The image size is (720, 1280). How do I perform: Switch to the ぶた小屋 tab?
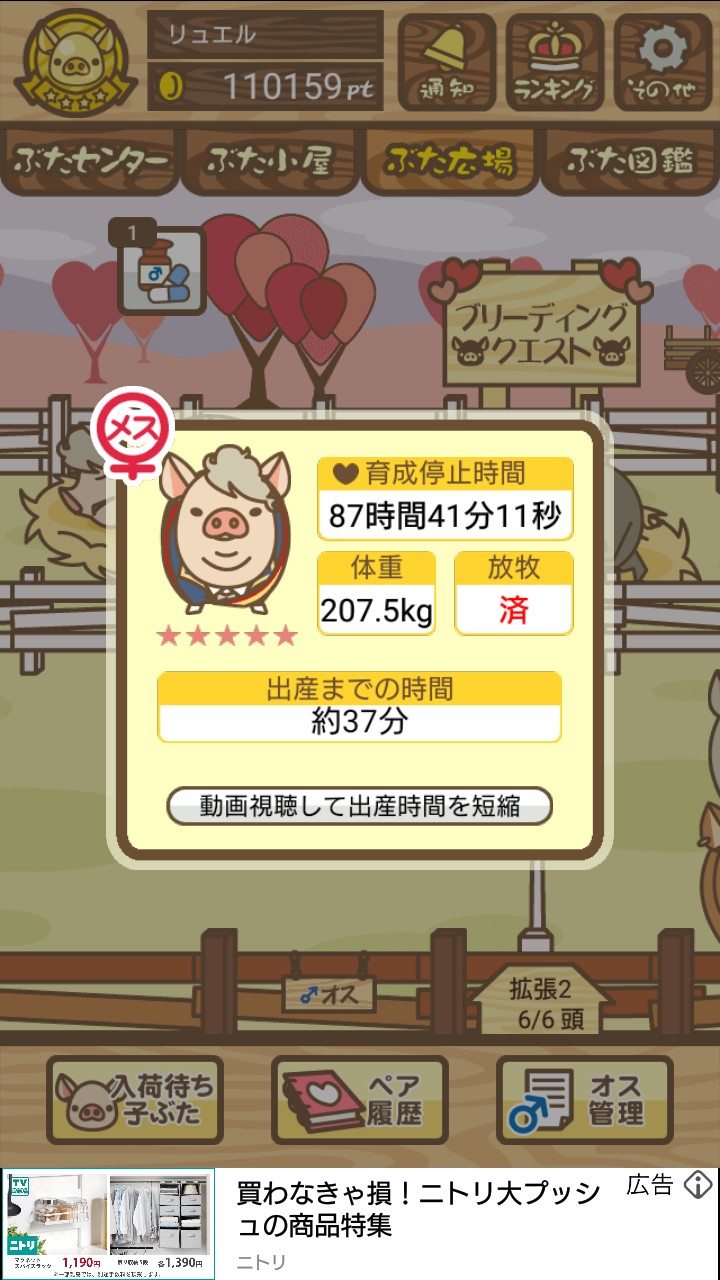269,161
